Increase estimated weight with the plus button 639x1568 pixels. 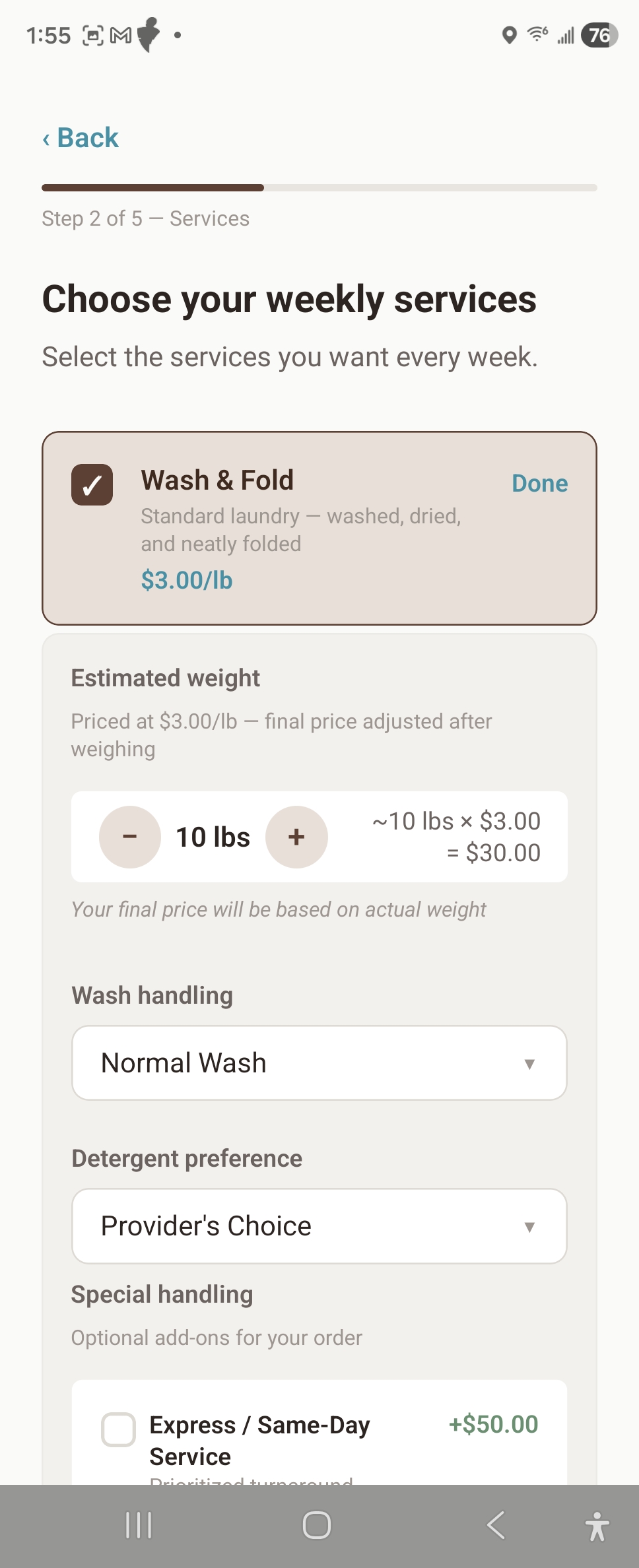(296, 836)
